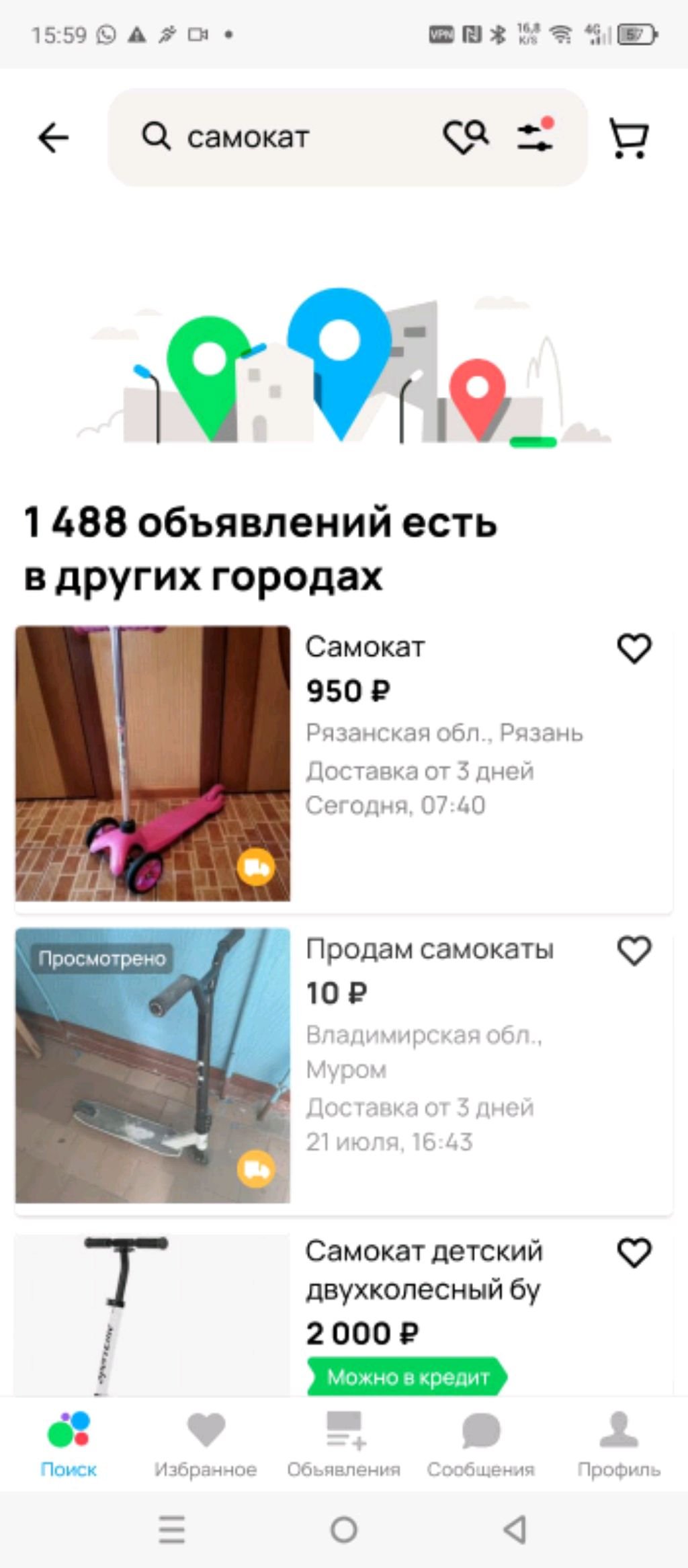Open the shopping cart
Viewport: 688px width, 1568px height.
pos(629,138)
